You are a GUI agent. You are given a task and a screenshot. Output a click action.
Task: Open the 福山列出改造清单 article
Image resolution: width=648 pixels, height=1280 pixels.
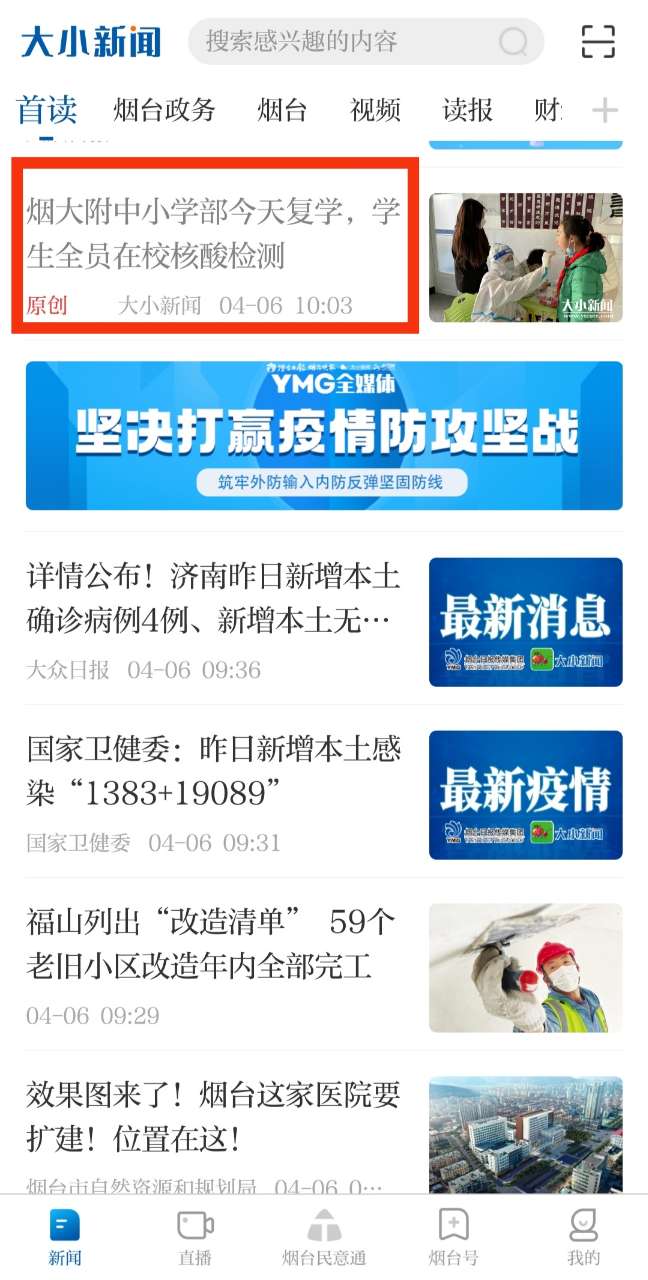[x=324, y=967]
